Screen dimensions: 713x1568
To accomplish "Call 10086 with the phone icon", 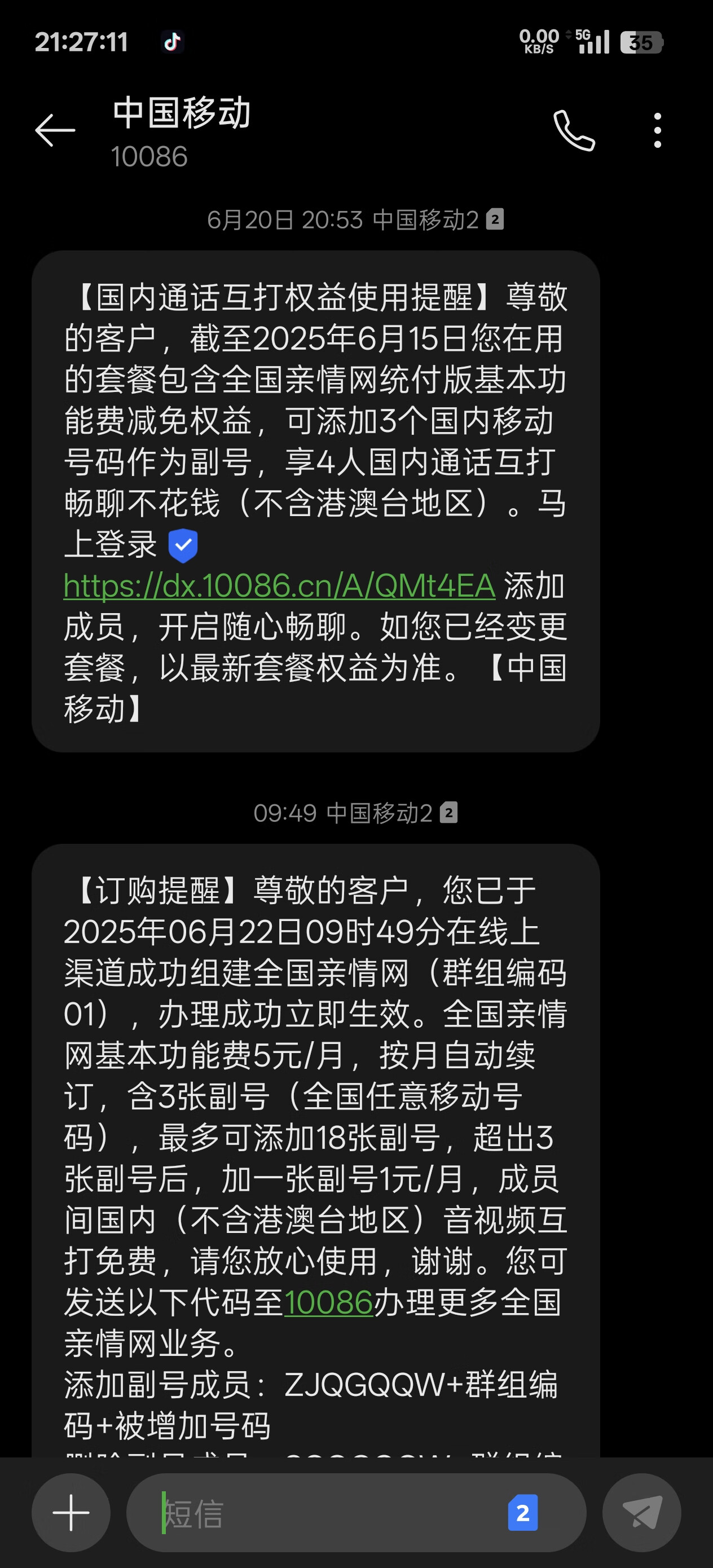I will point(574,130).
